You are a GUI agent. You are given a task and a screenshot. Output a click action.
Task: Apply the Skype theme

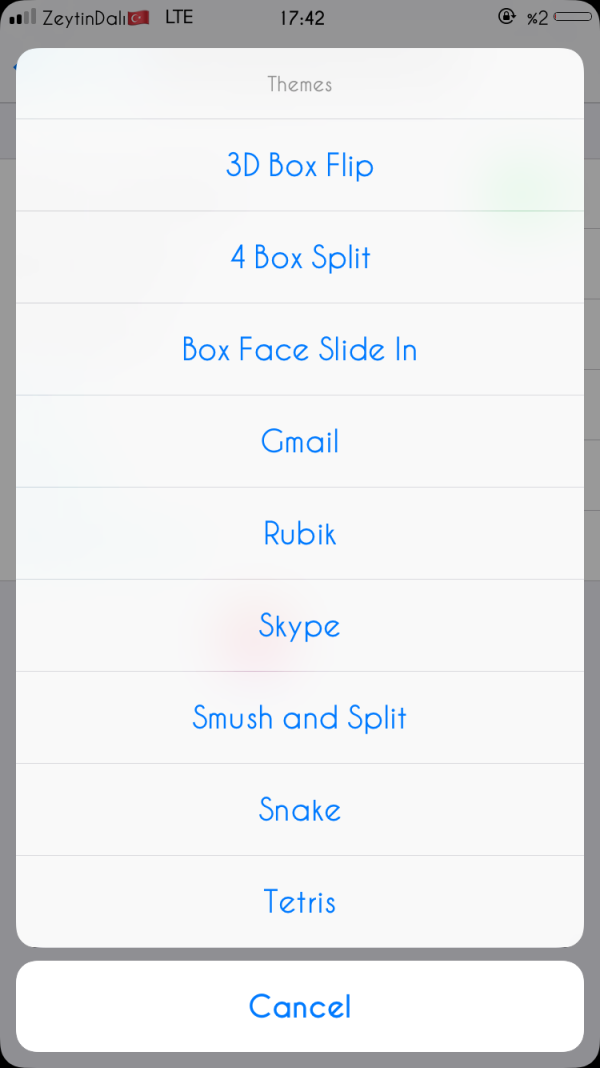pos(300,625)
